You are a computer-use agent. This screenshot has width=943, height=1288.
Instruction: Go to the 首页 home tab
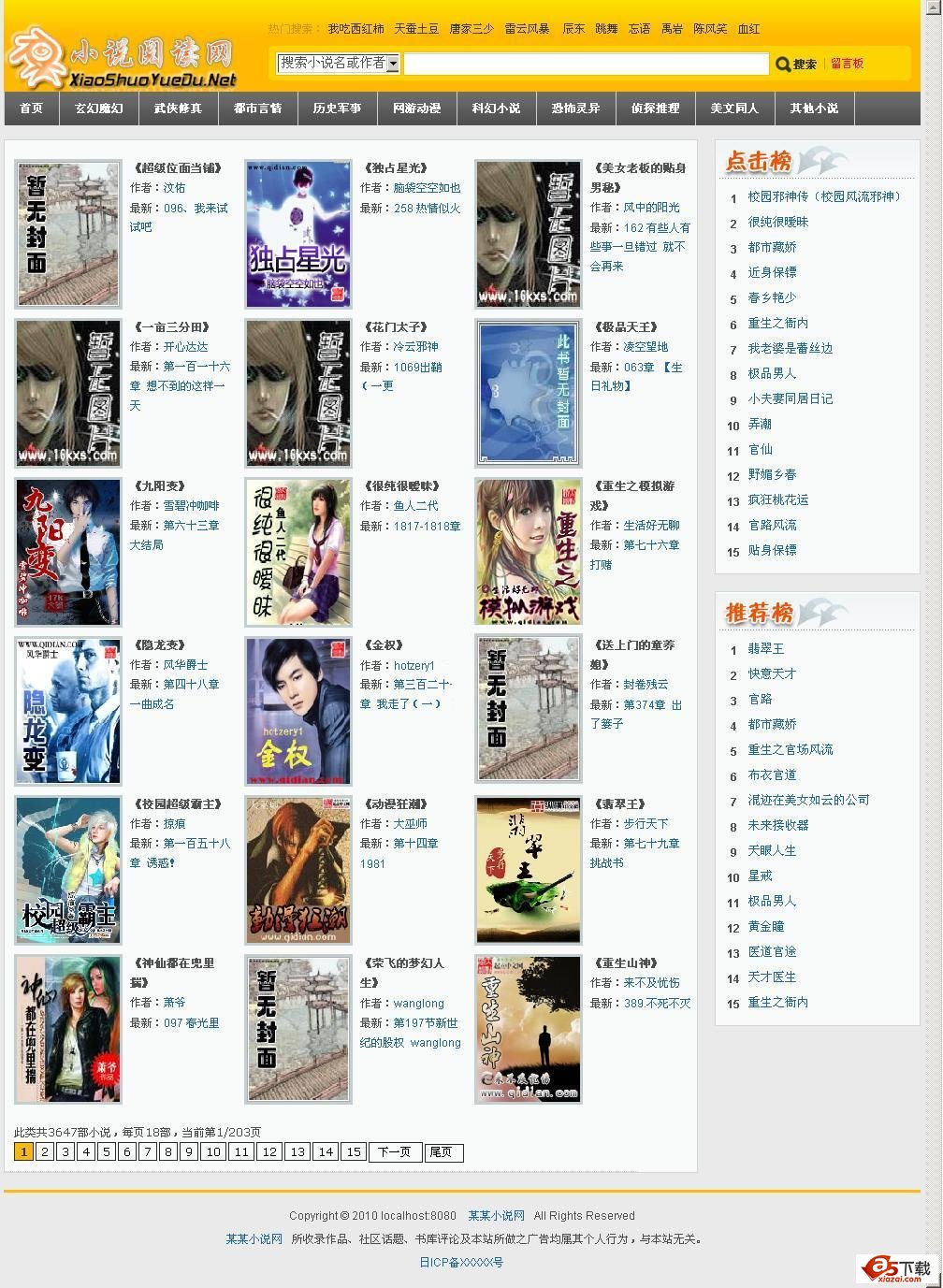point(31,109)
